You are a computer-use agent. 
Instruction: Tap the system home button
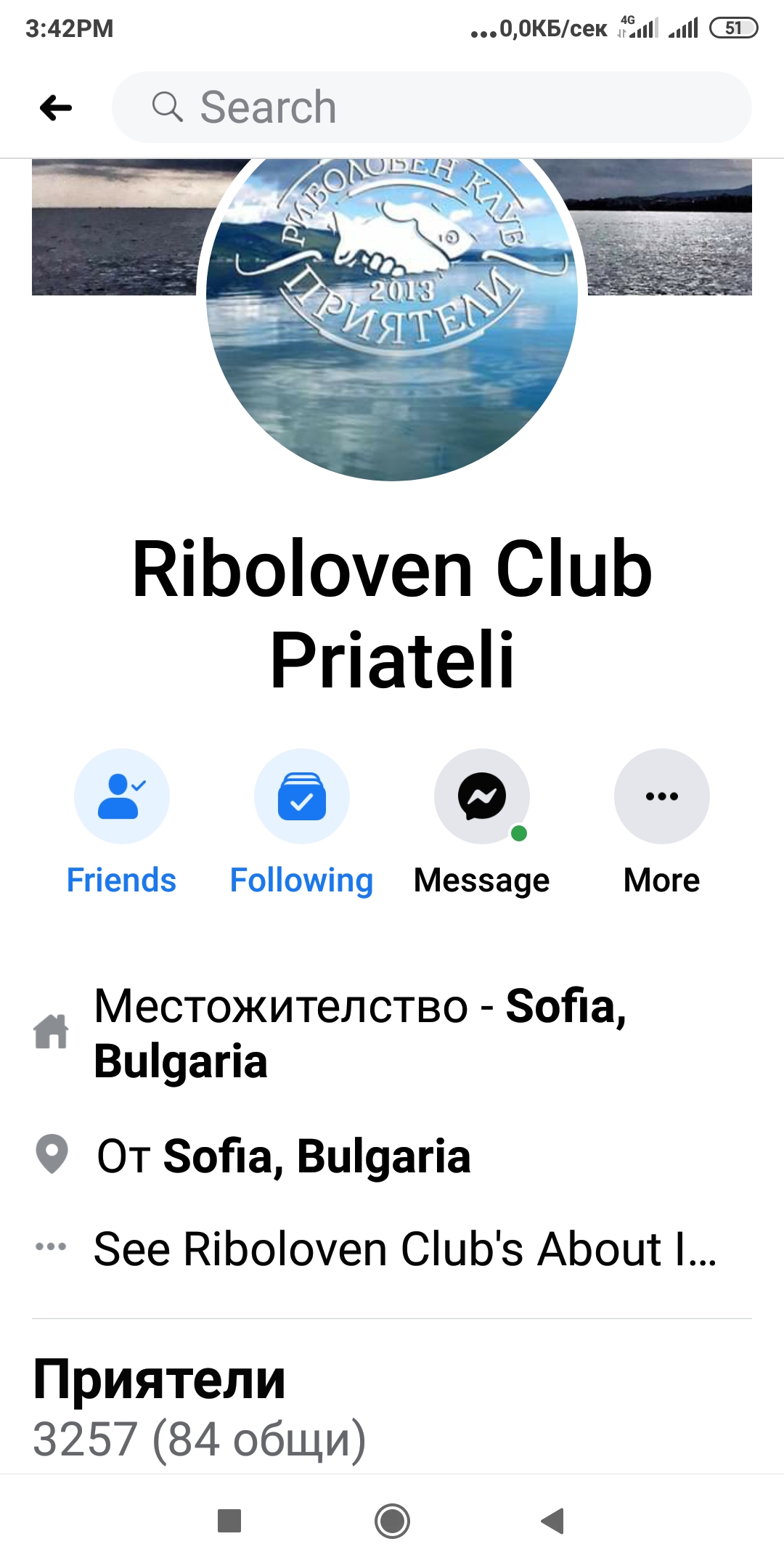click(392, 1521)
